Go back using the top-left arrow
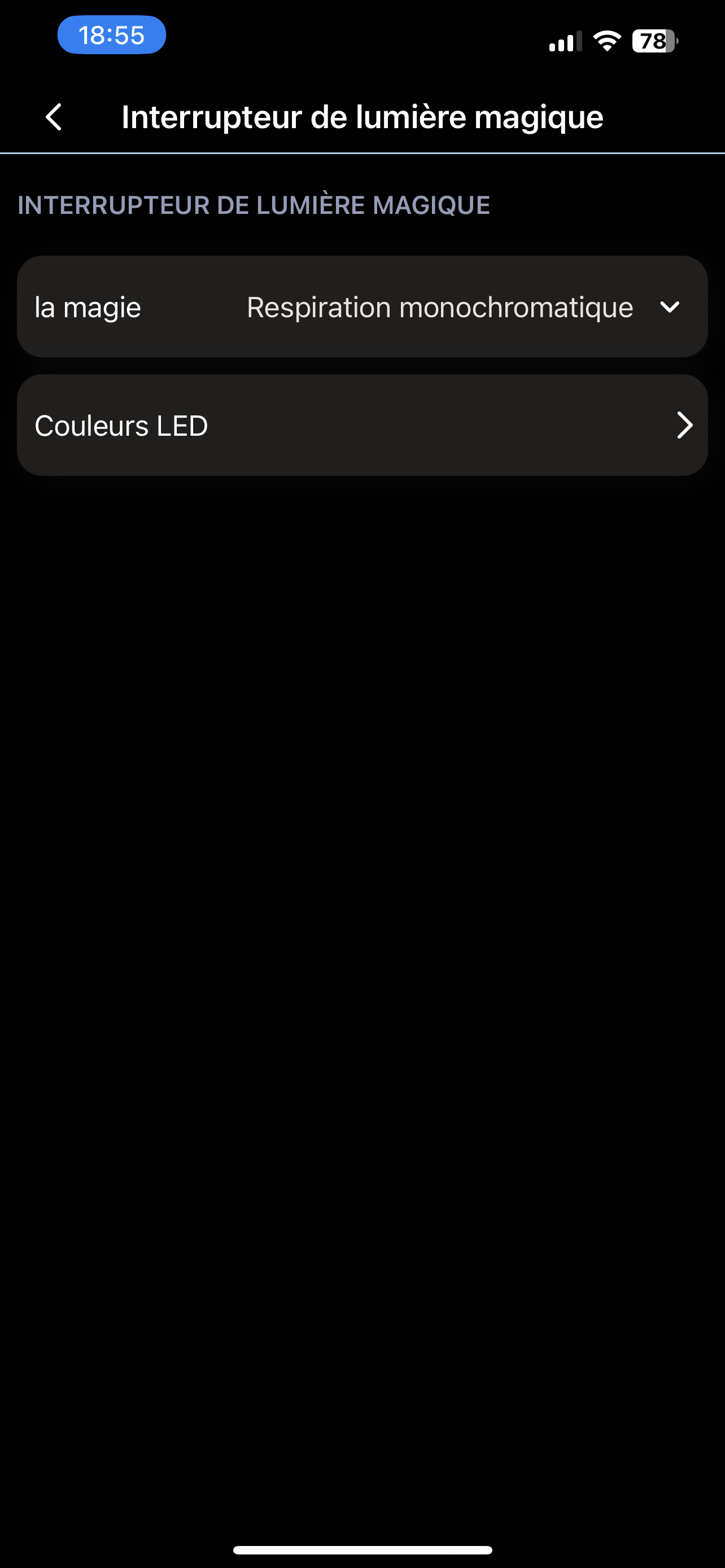Screen dimensions: 725x1568 [54, 117]
